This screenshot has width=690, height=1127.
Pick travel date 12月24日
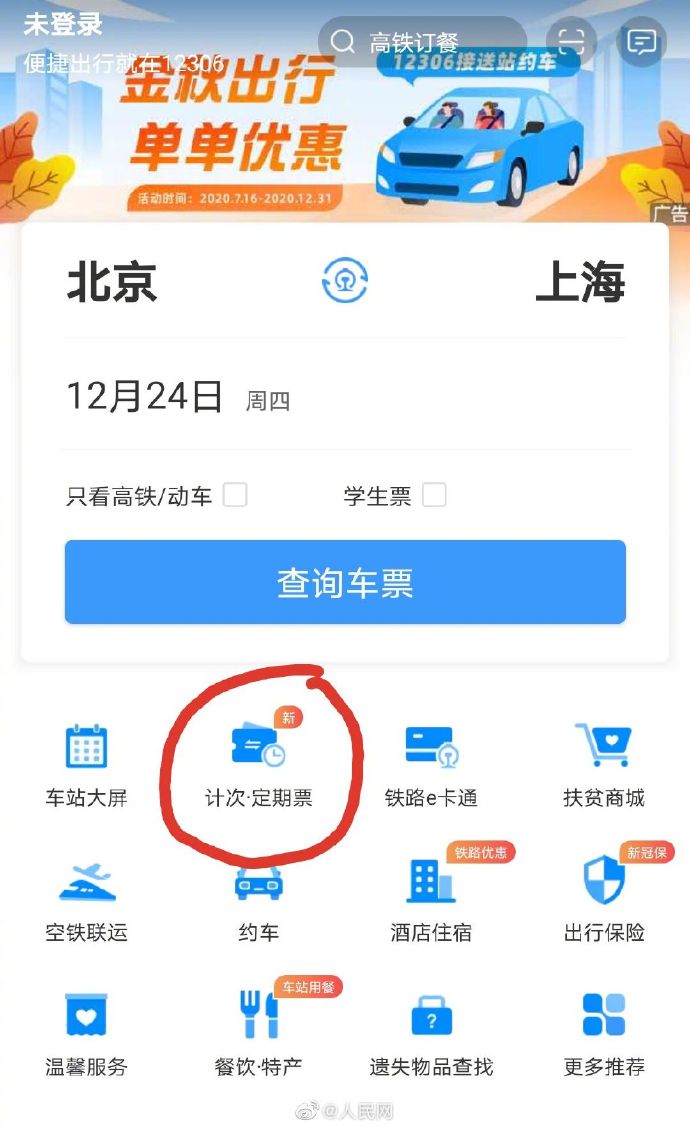[x=145, y=397]
